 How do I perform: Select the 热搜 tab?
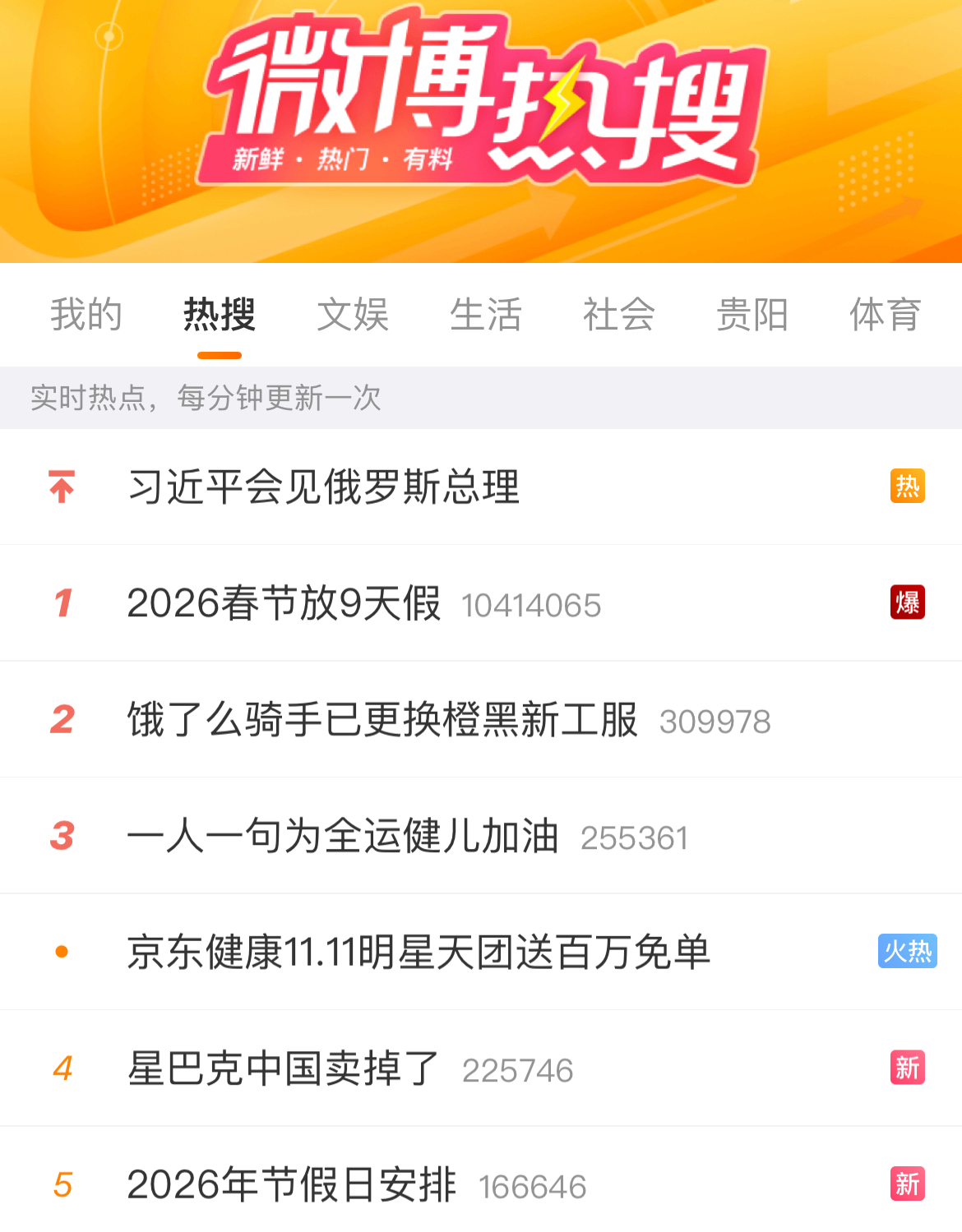tap(220, 315)
